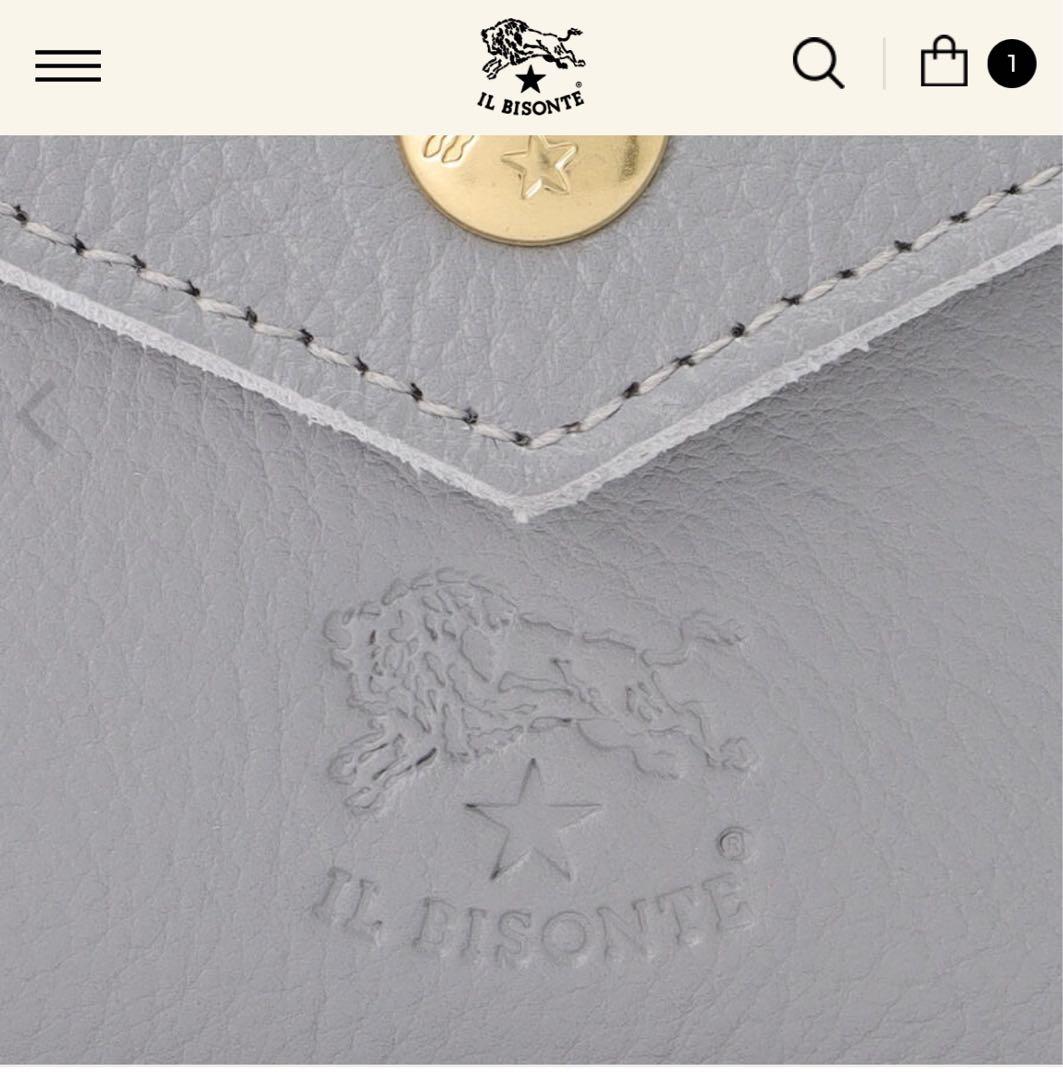Image resolution: width=1063 pixels, height=1080 pixels.
Task: Go to the Il Bisonte home page
Action: coord(531,66)
